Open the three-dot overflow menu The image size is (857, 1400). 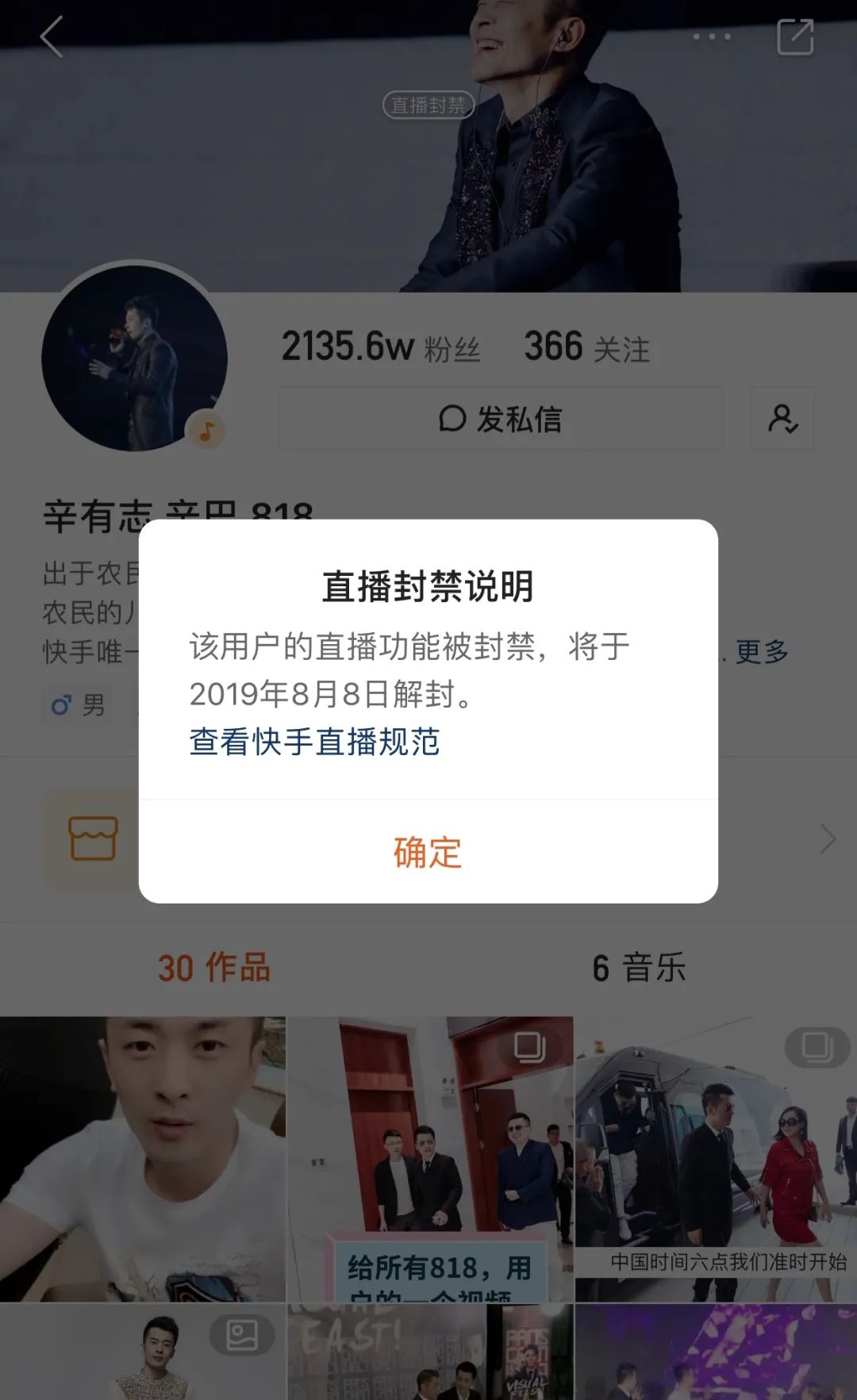(712, 37)
